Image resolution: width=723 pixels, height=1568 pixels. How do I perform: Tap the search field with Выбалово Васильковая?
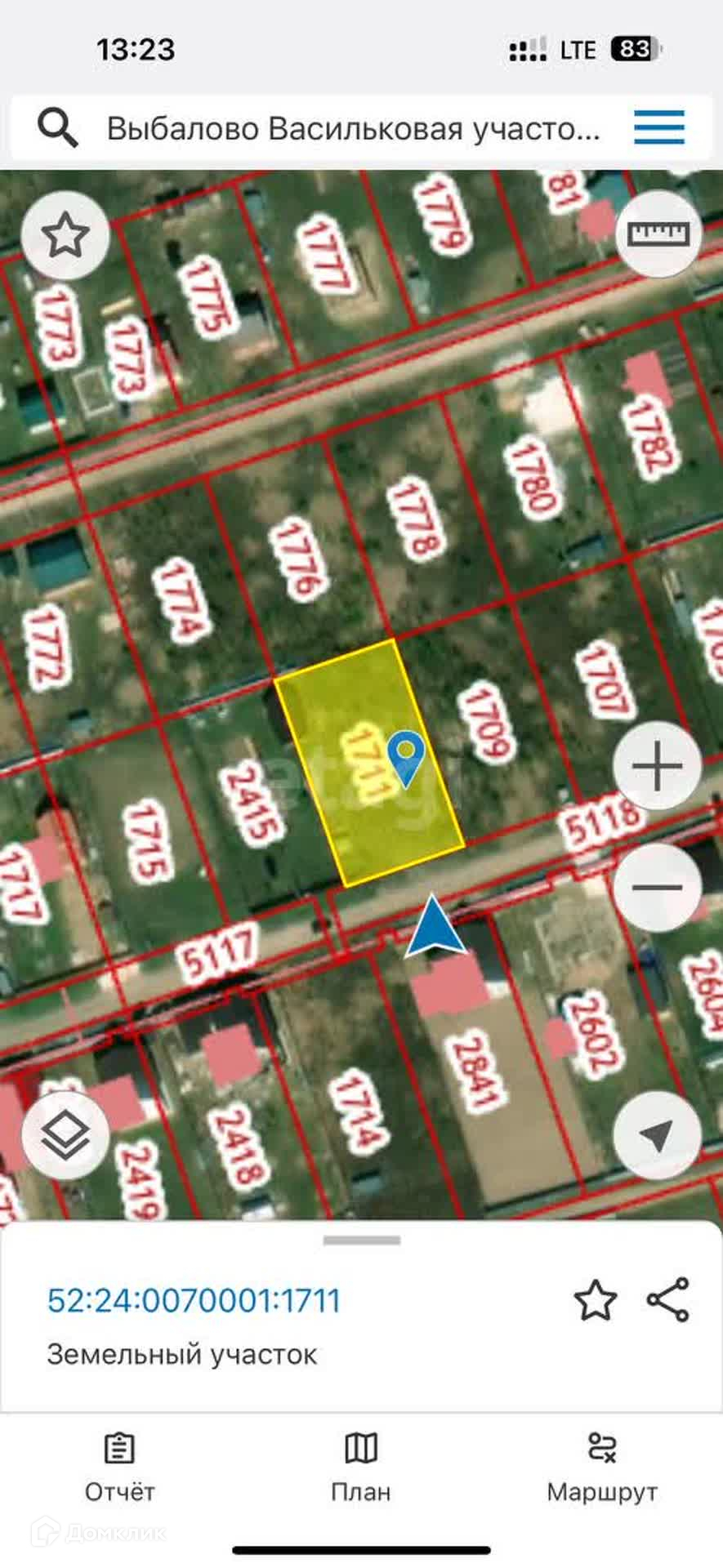[x=351, y=129]
